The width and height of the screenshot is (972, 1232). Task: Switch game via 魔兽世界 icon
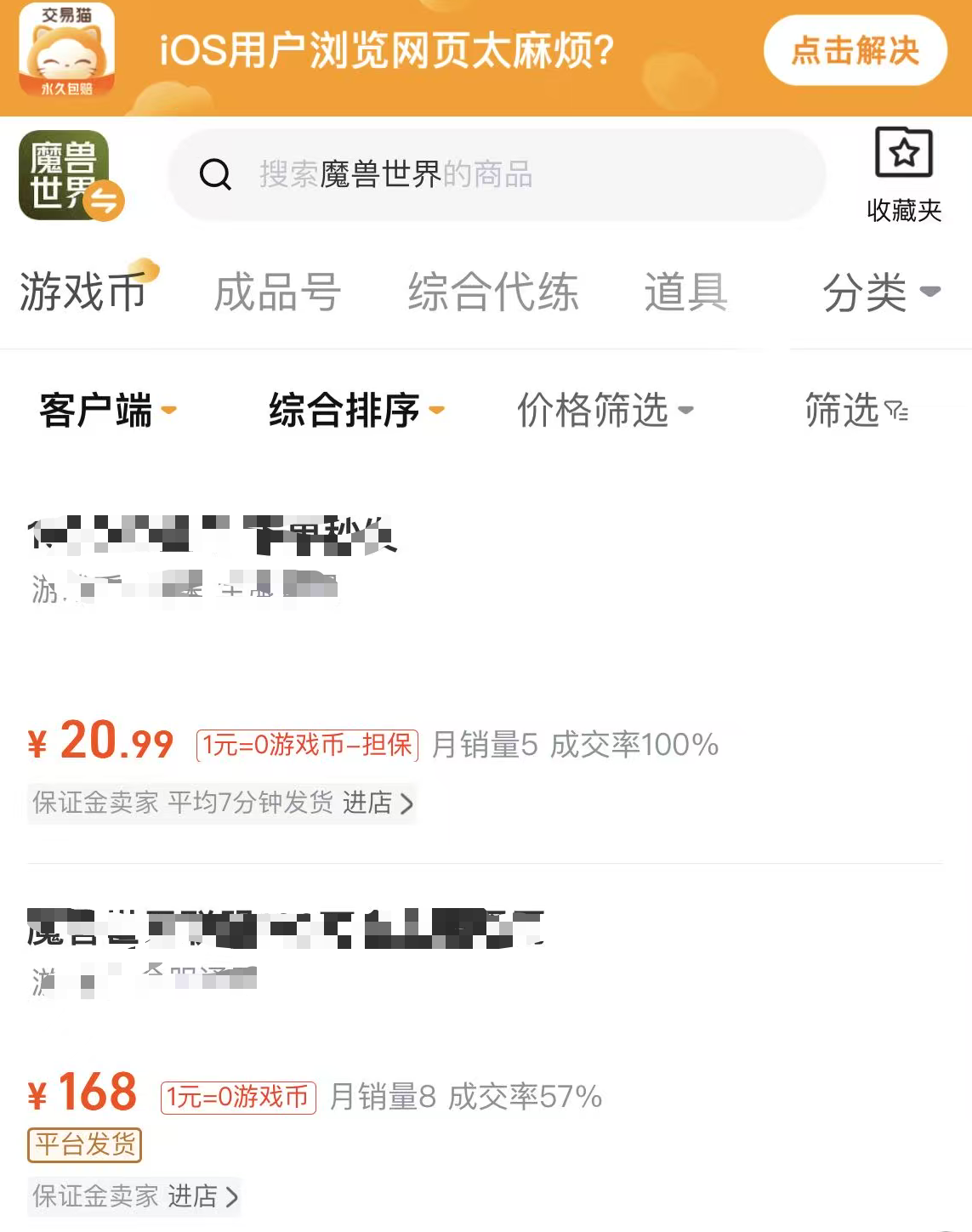[x=70, y=176]
